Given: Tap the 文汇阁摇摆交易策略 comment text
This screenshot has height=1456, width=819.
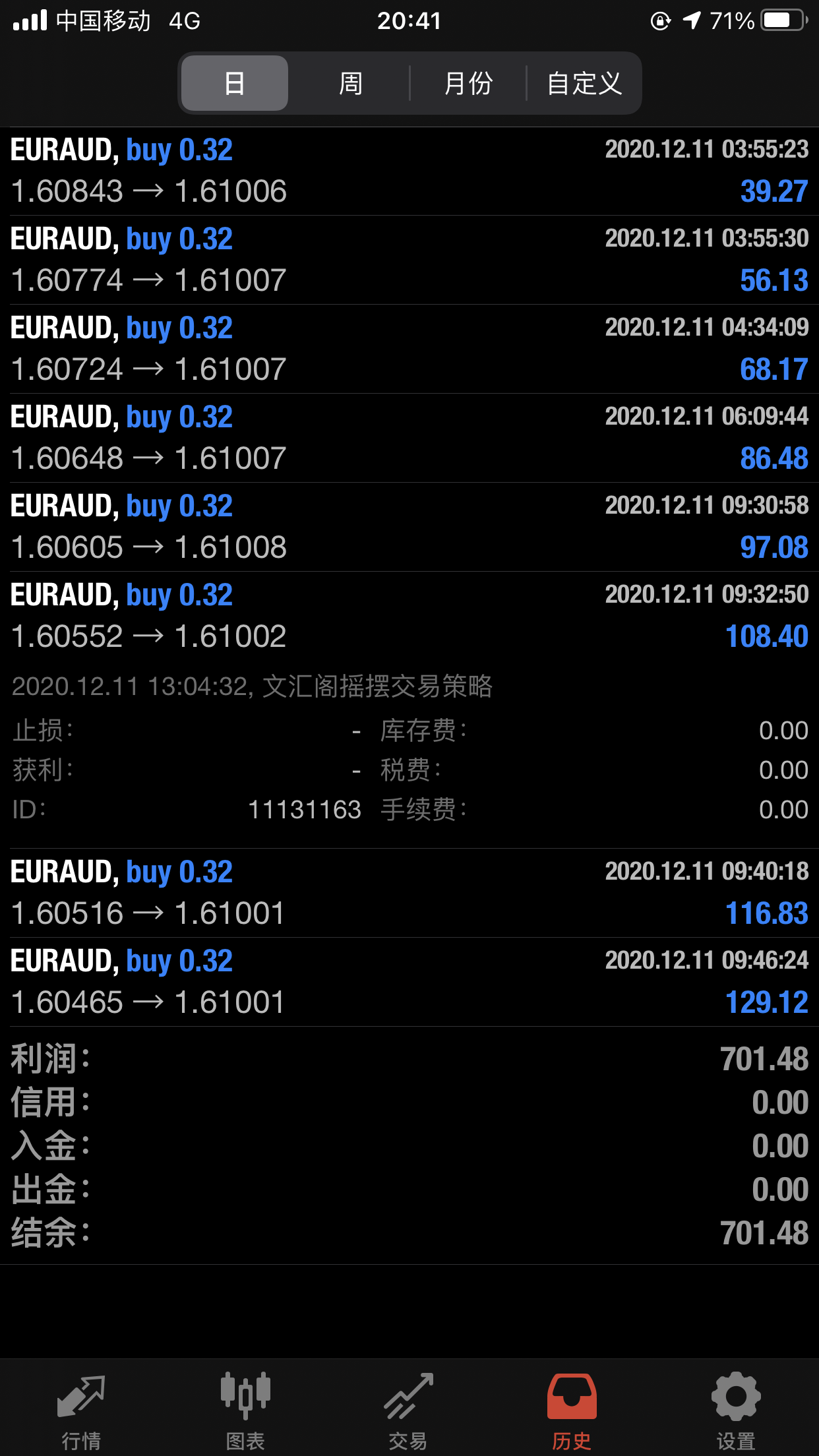Looking at the screenshot, I should [379, 686].
